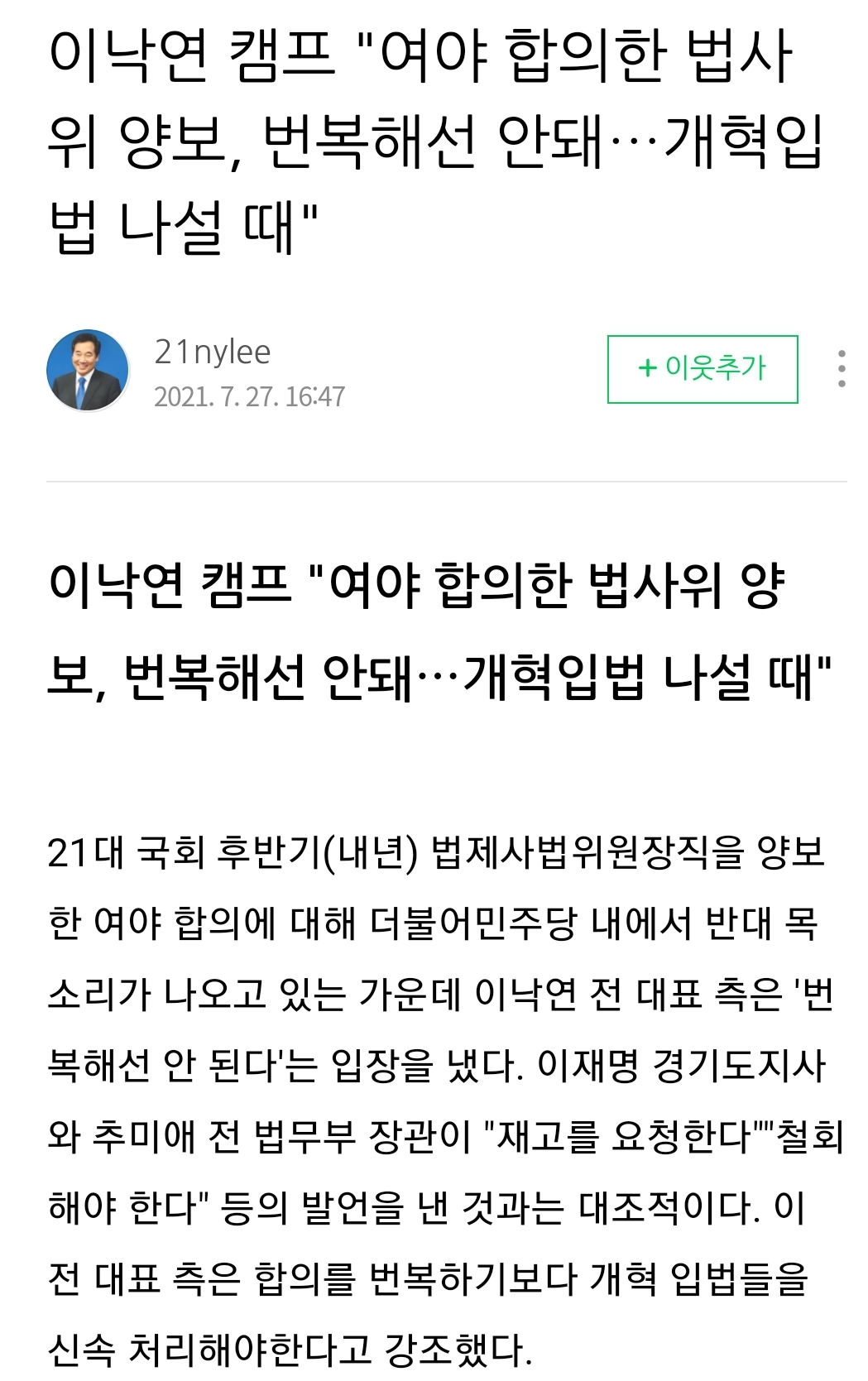This screenshot has height=1381, width=868.
Task: Open 21nylee's profile picture
Action: click(88, 371)
